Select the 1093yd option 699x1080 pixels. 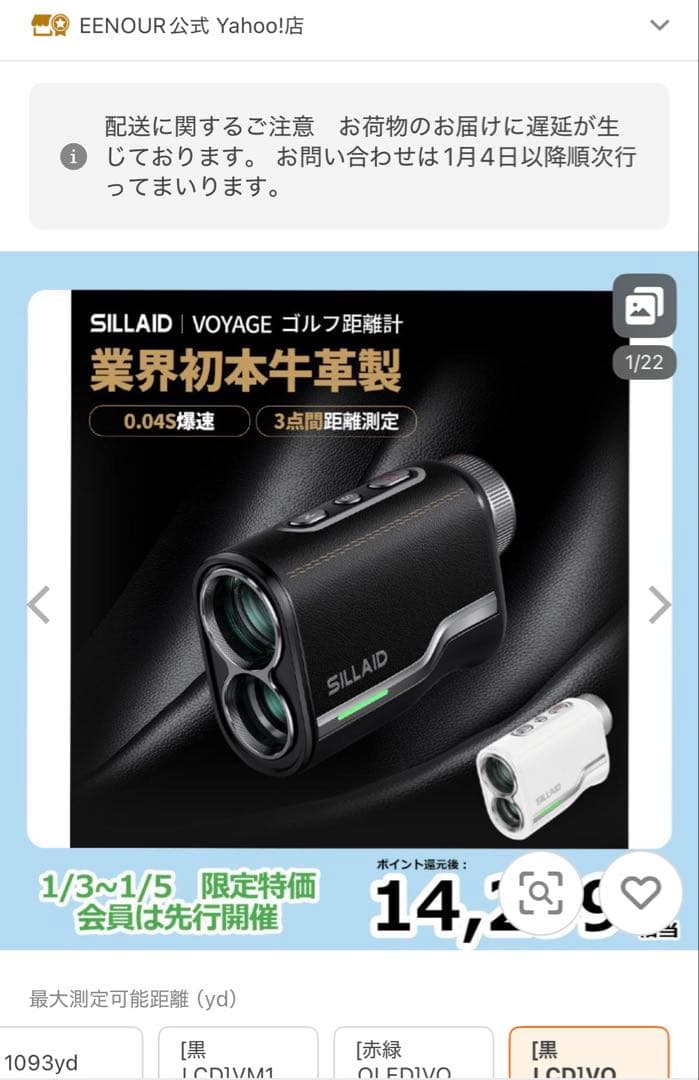[70, 1055]
